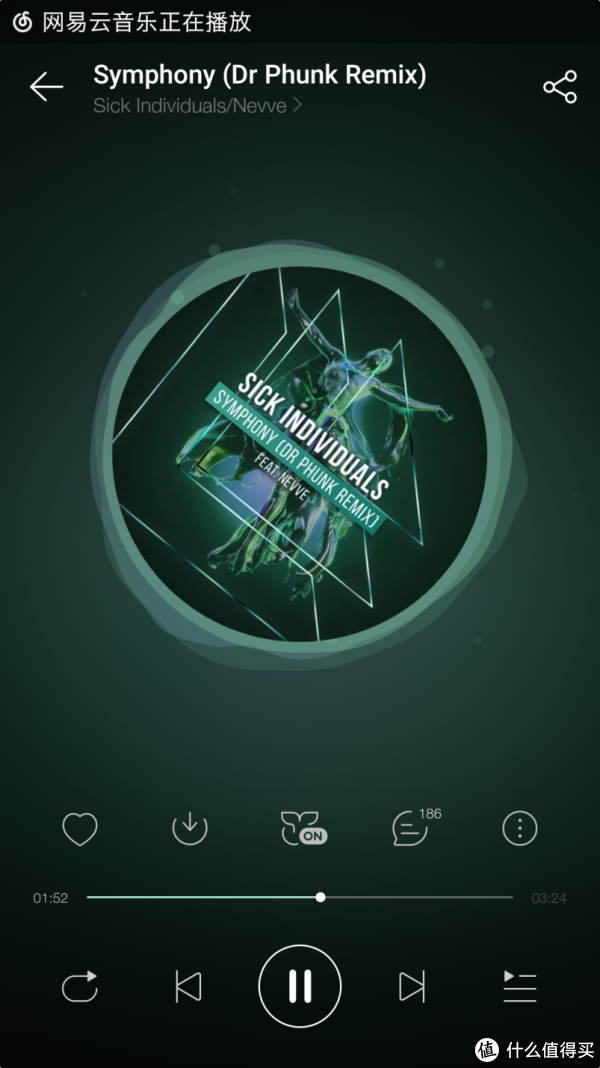Change the repeat loop mode
600x1068 pixels.
click(x=80, y=987)
